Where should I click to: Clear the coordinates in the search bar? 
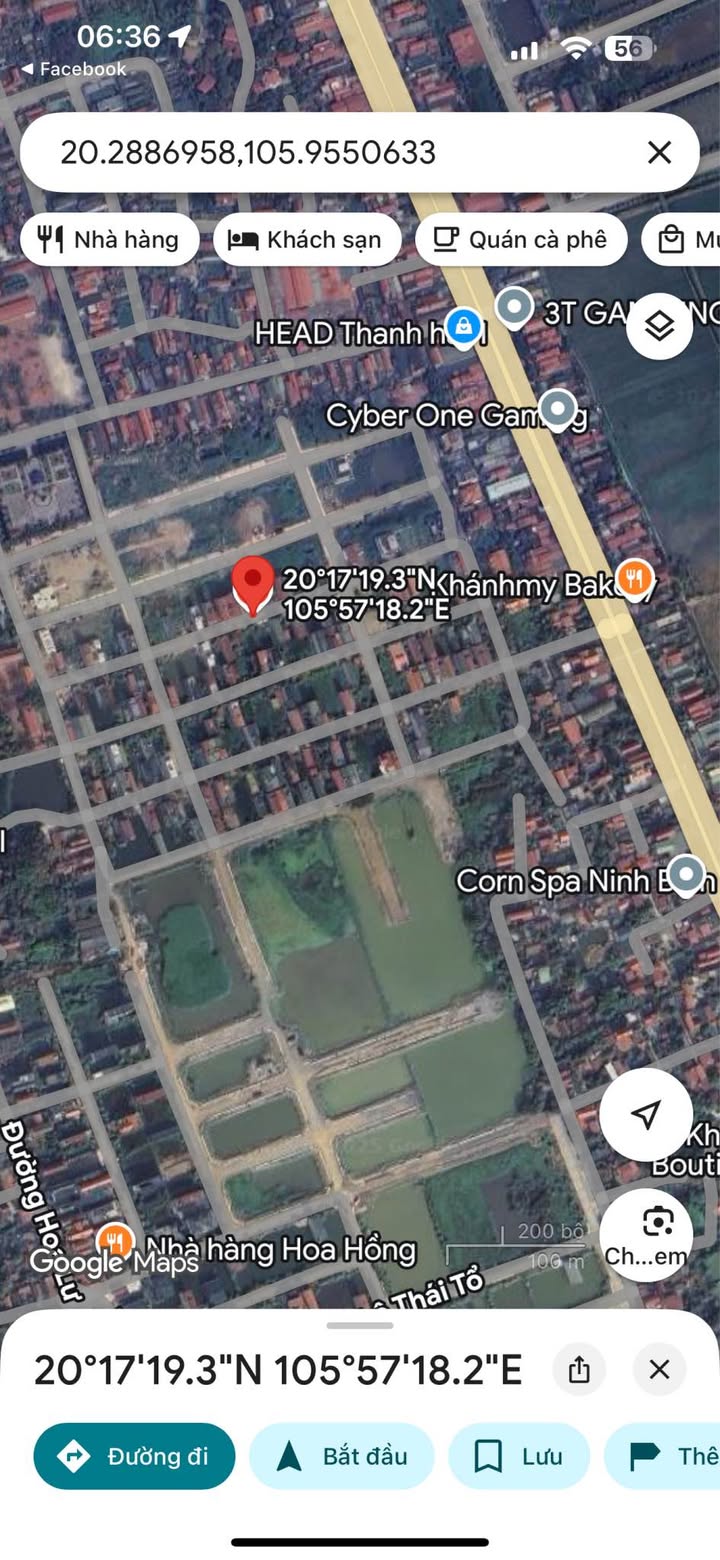[659, 152]
